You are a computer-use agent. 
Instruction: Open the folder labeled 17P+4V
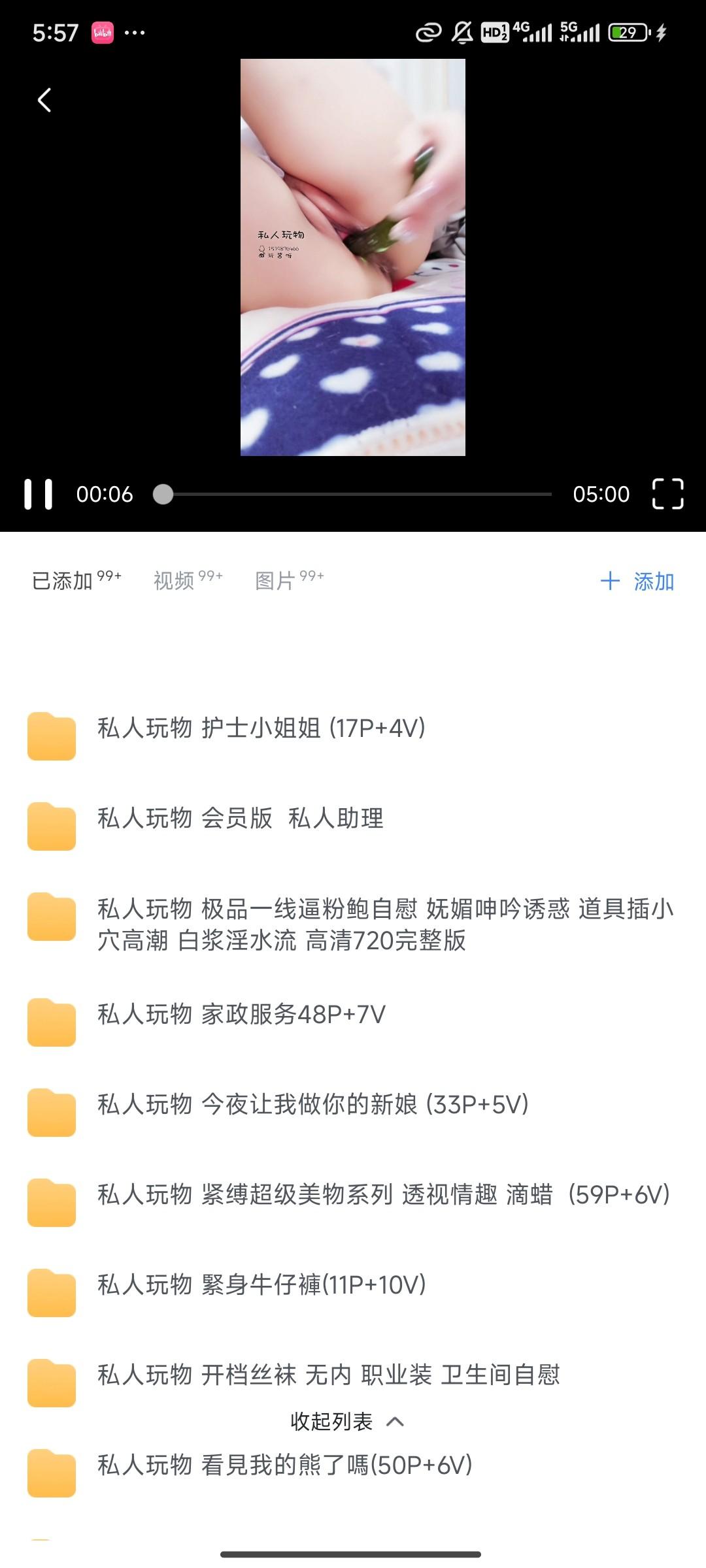tap(261, 728)
